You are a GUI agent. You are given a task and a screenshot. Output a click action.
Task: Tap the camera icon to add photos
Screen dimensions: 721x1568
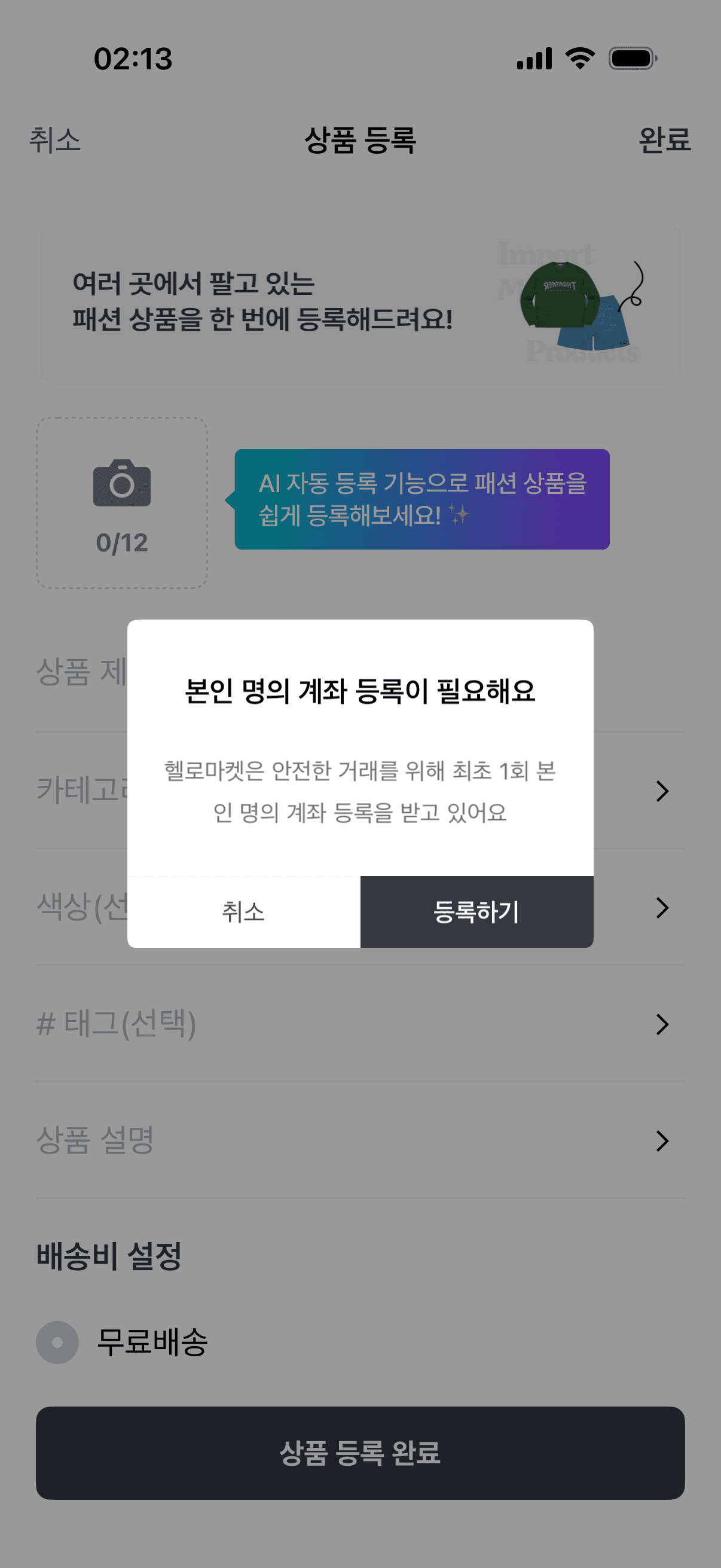121,487
